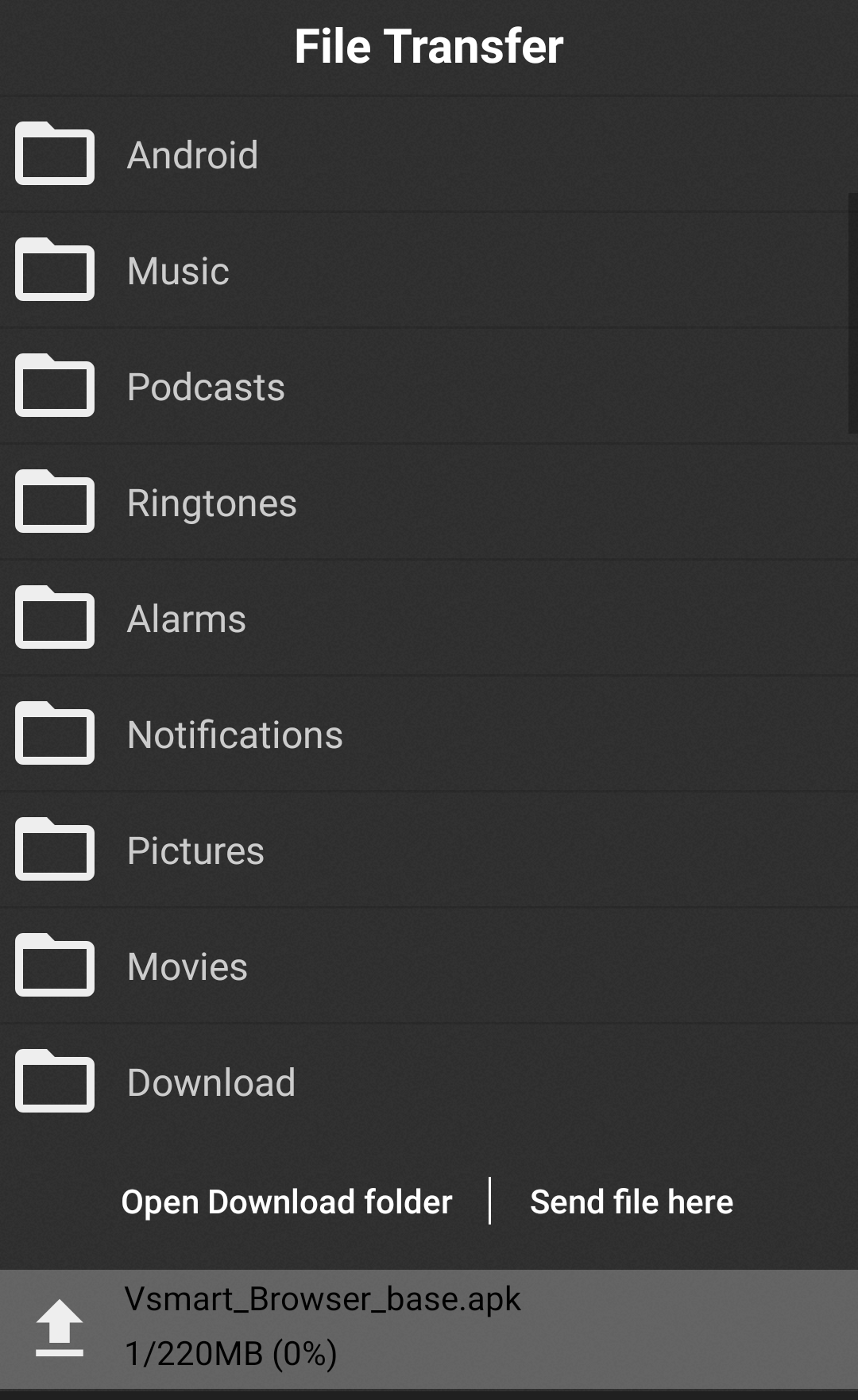Click the Open Download folder button
The image size is (858, 1400).
click(286, 1201)
